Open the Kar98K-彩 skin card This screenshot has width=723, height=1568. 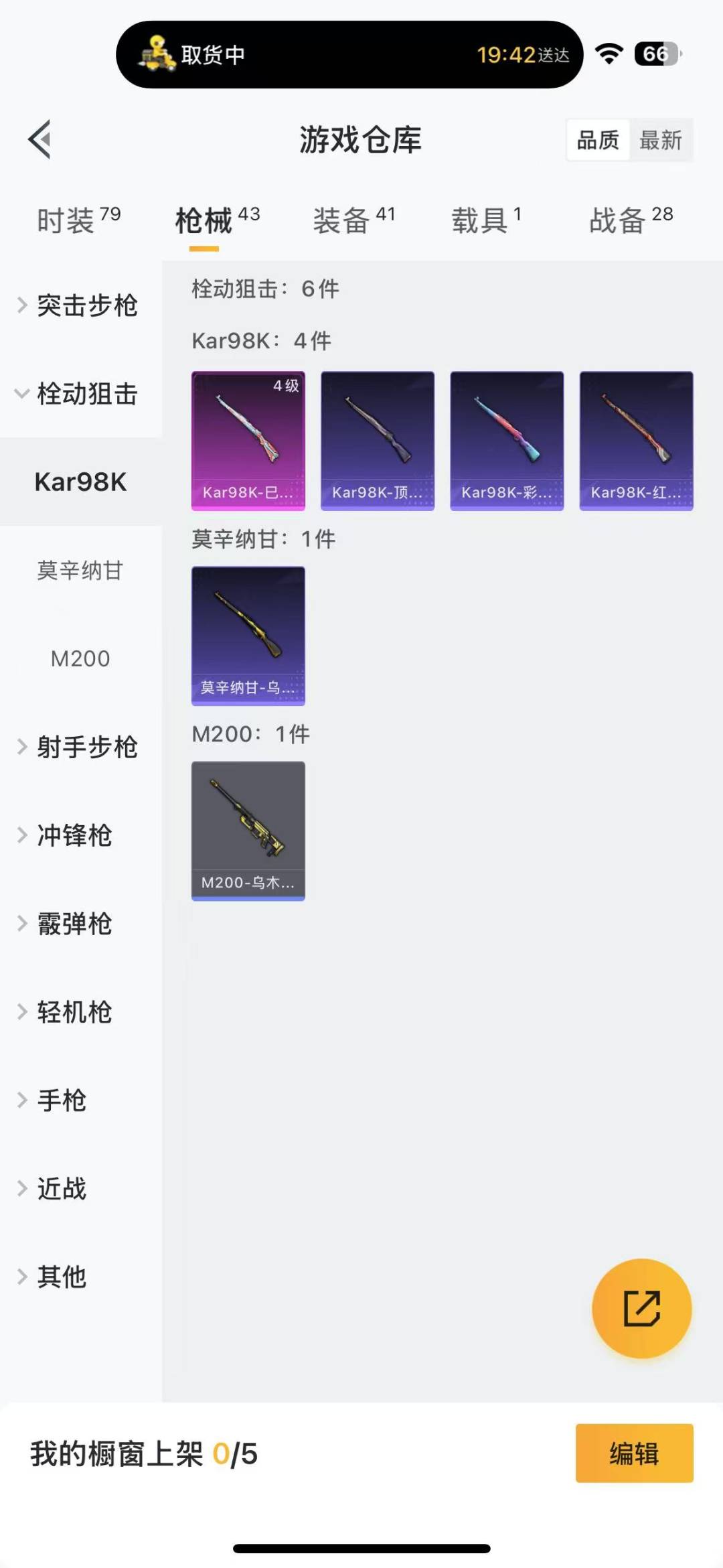coord(507,441)
